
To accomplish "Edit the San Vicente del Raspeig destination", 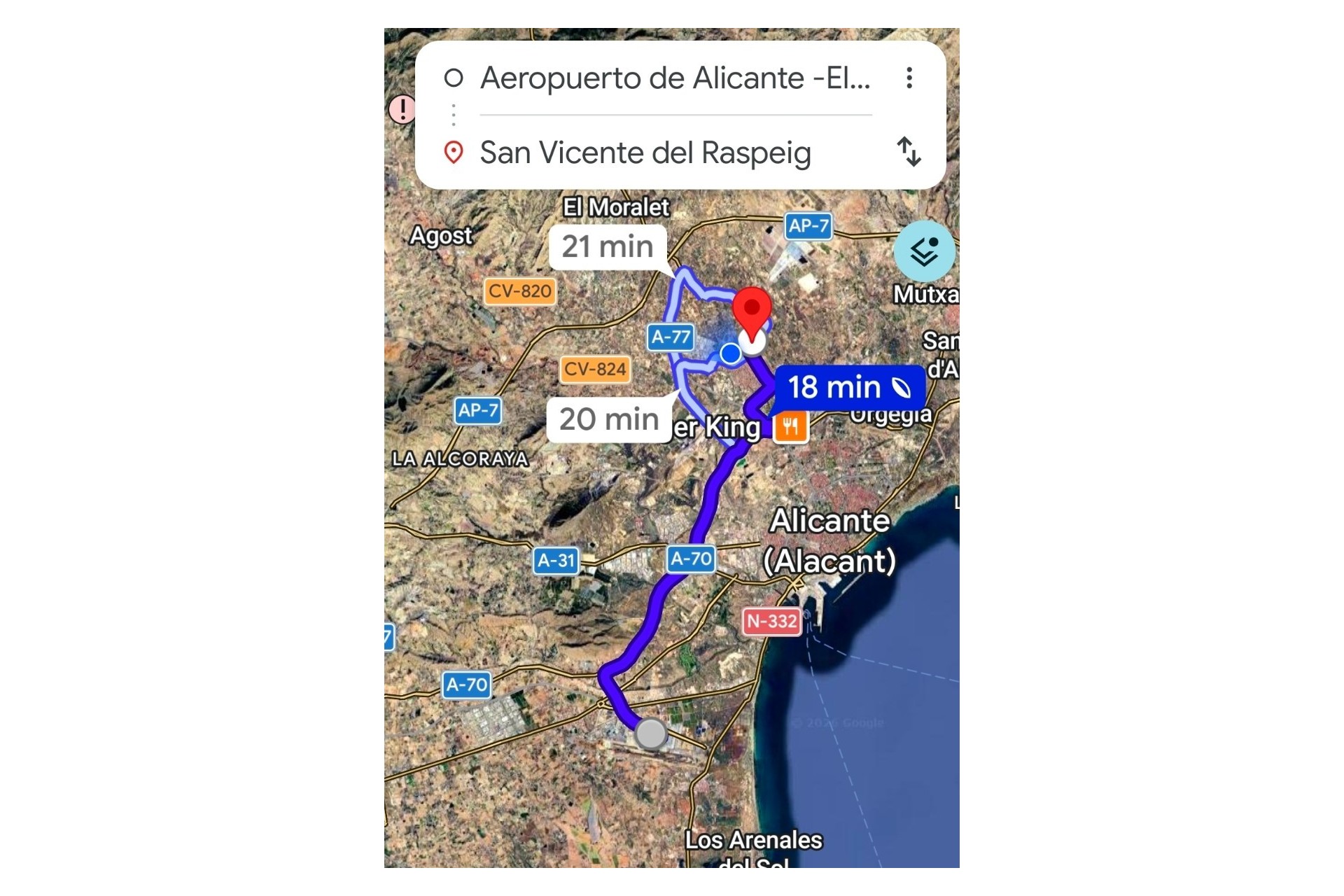I will pos(645,153).
